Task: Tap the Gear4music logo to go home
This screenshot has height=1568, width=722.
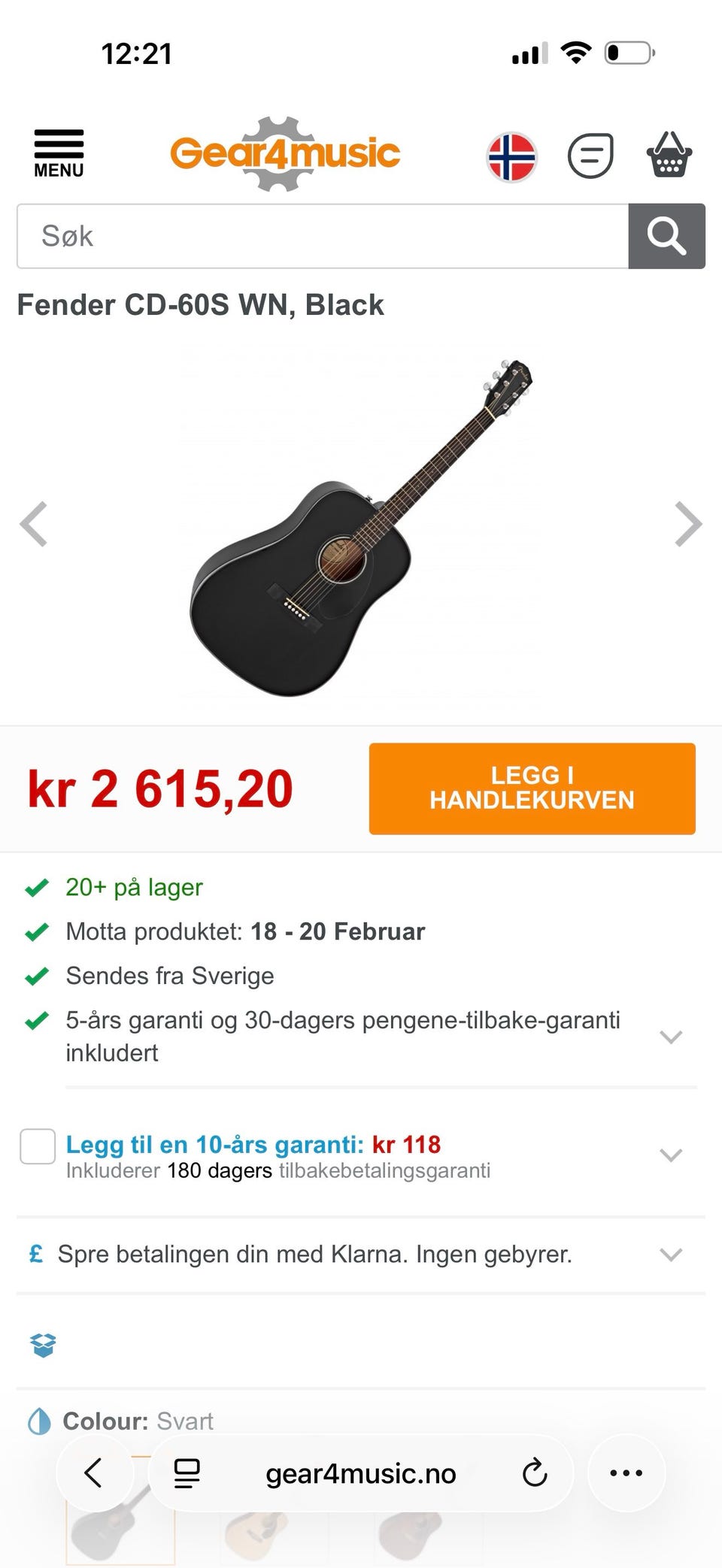Action: tap(285, 153)
